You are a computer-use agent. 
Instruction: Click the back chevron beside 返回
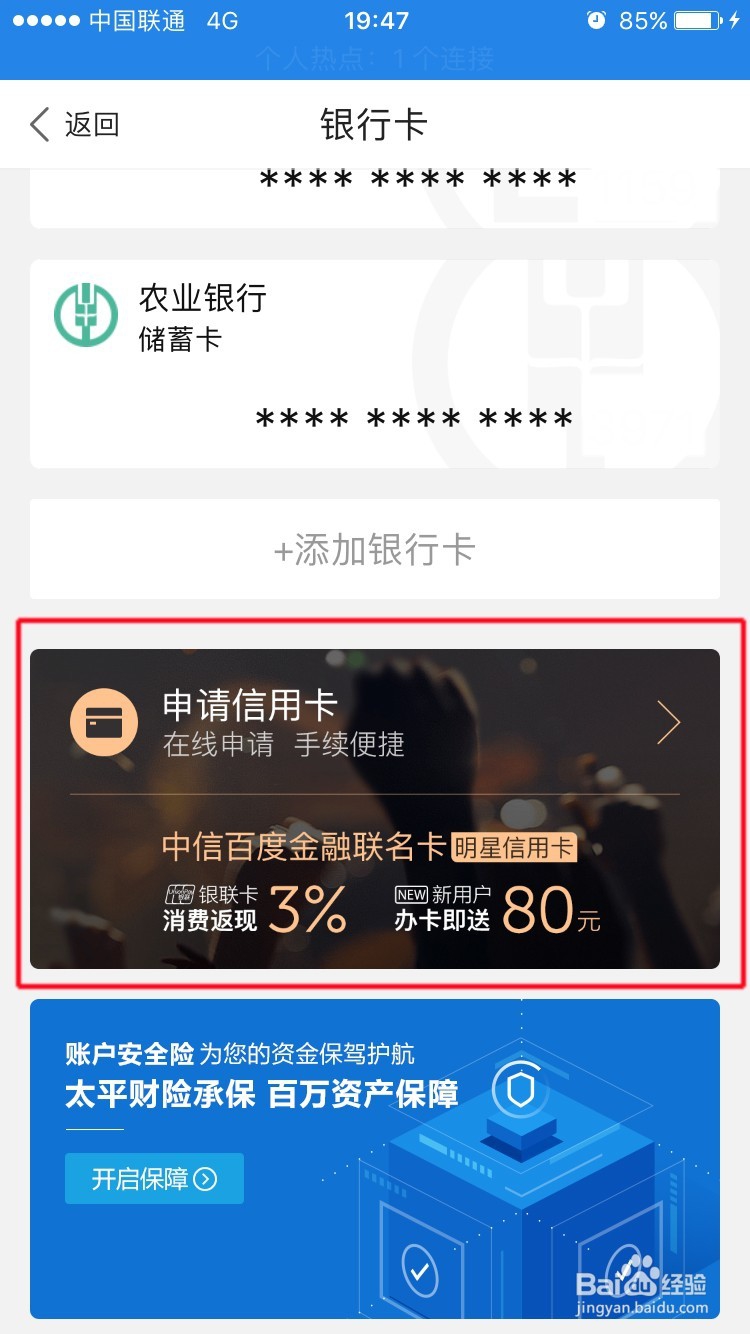[37, 124]
